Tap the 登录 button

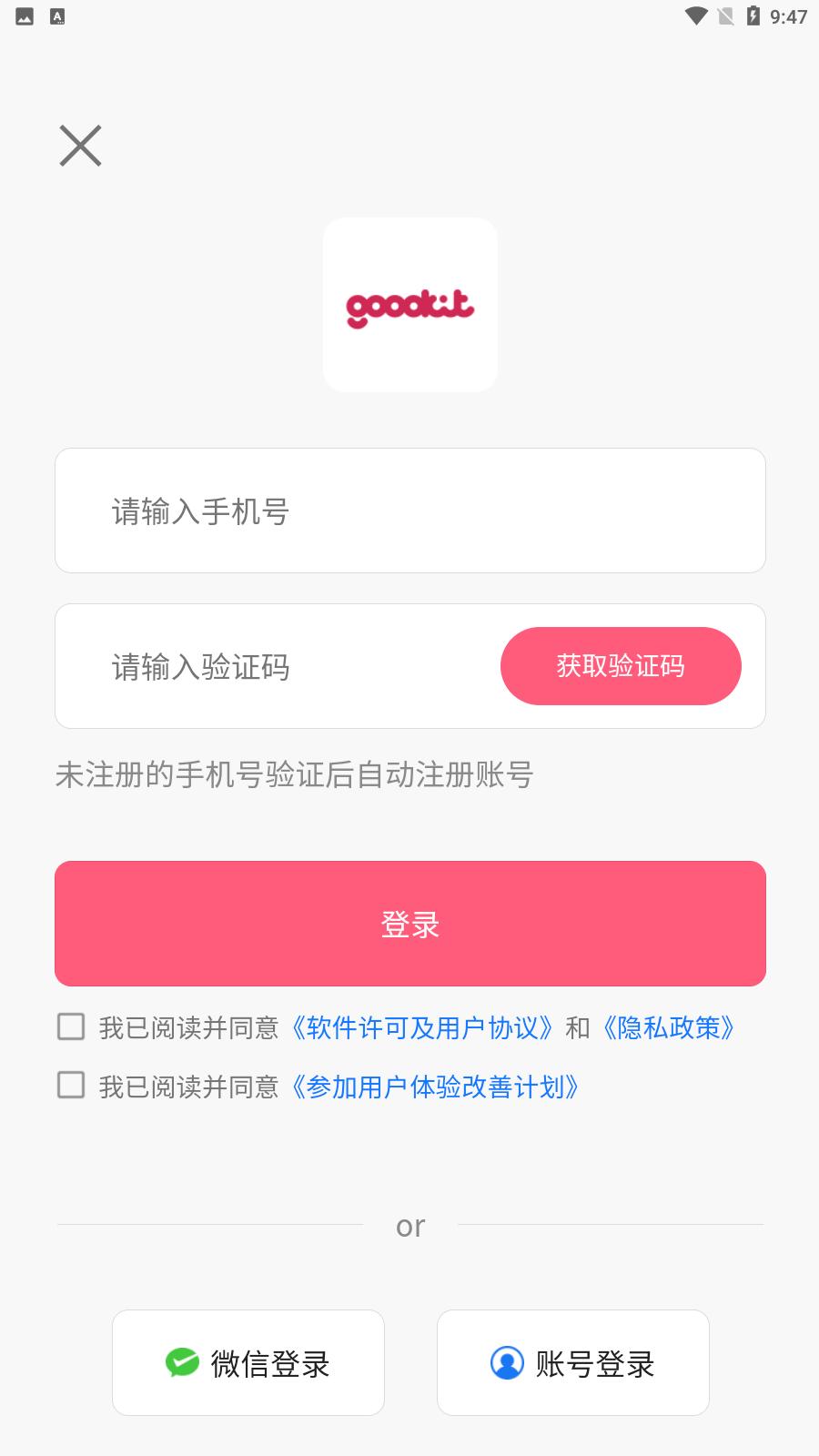click(409, 924)
